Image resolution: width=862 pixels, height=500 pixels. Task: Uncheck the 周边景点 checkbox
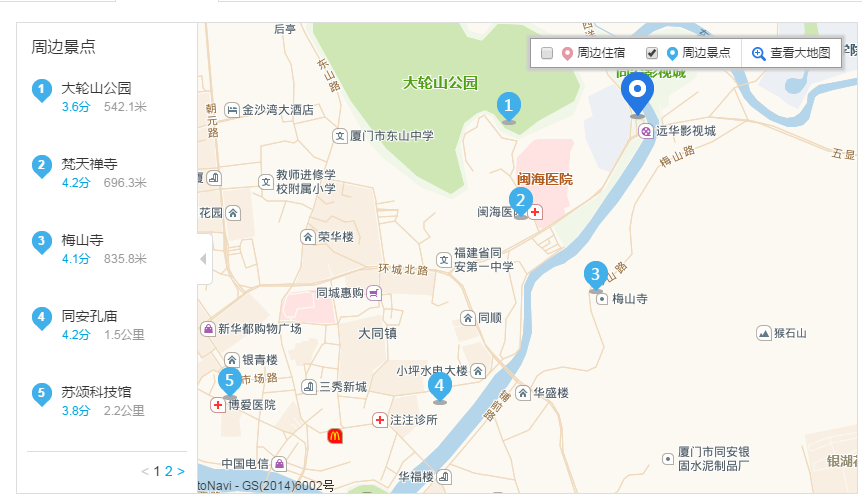click(x=652, y=53)
